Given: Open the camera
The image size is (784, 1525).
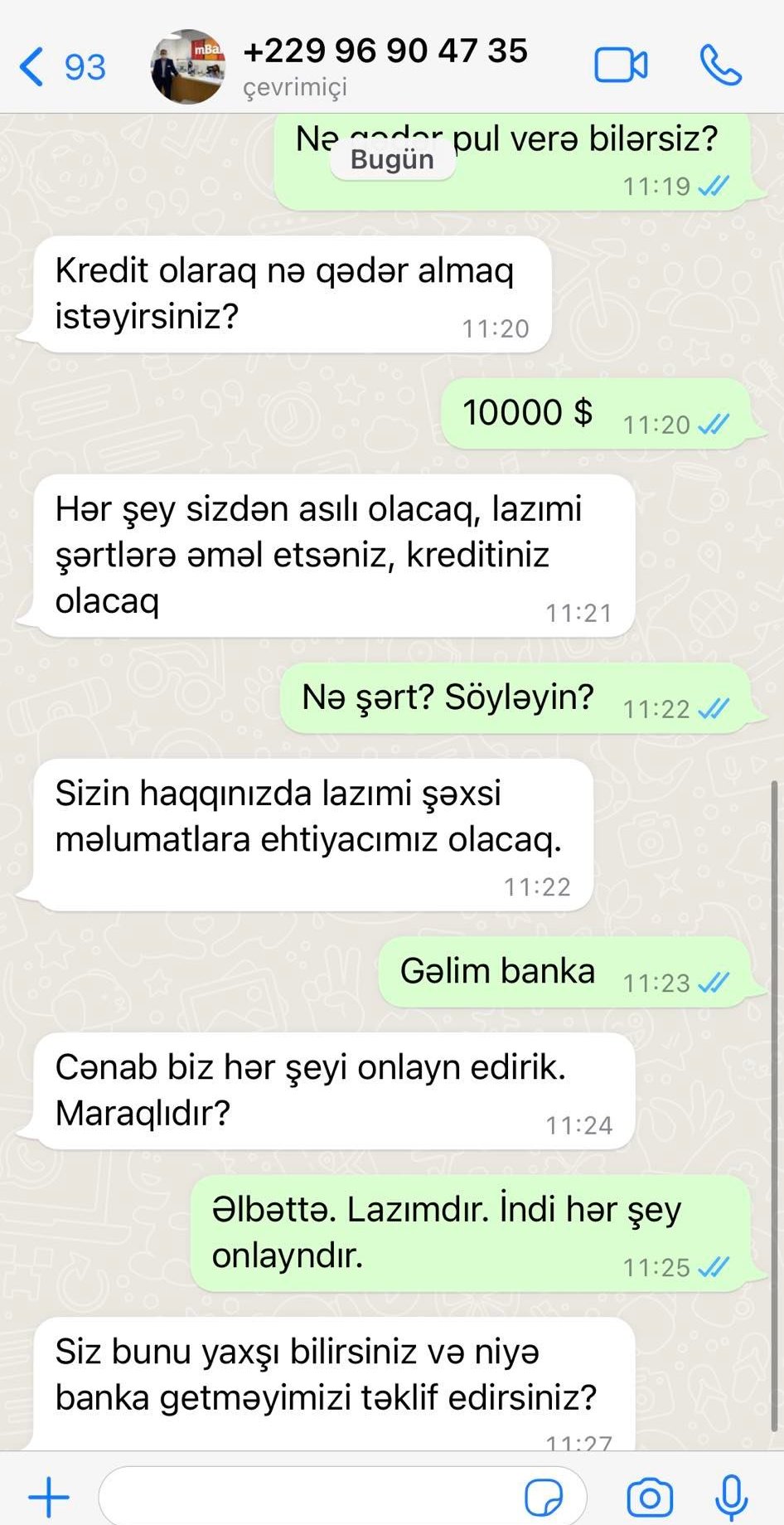Looking at the screenshot, I should coord(650,1497).
